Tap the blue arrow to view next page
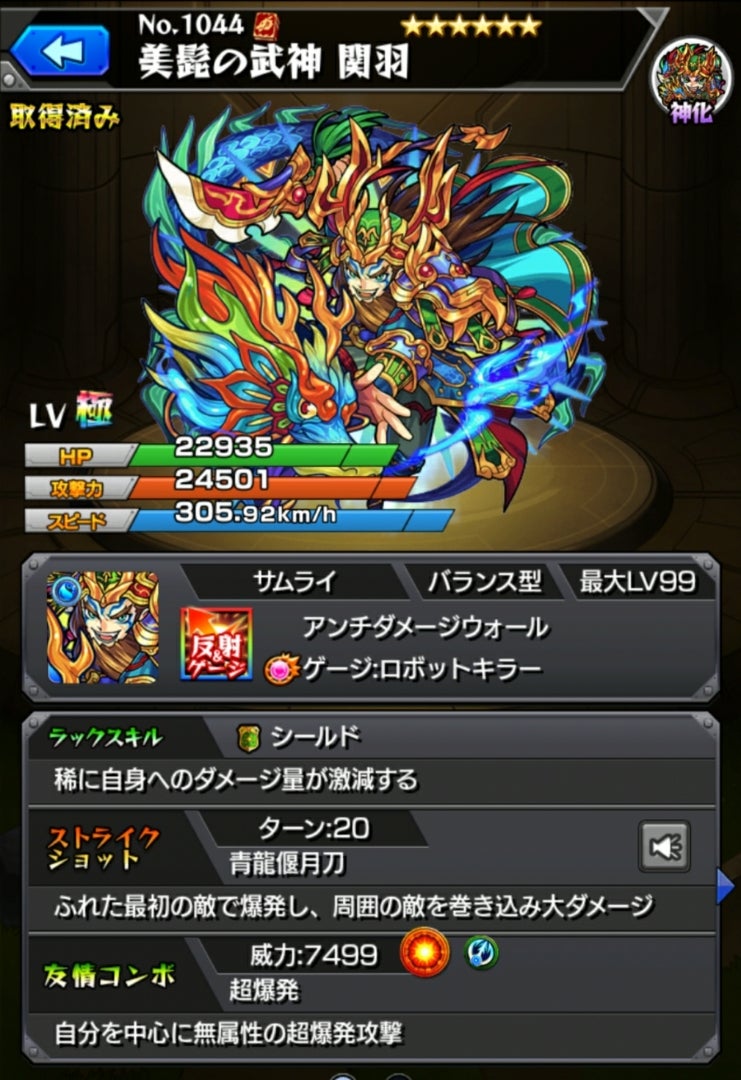 [x=726, y=886]
